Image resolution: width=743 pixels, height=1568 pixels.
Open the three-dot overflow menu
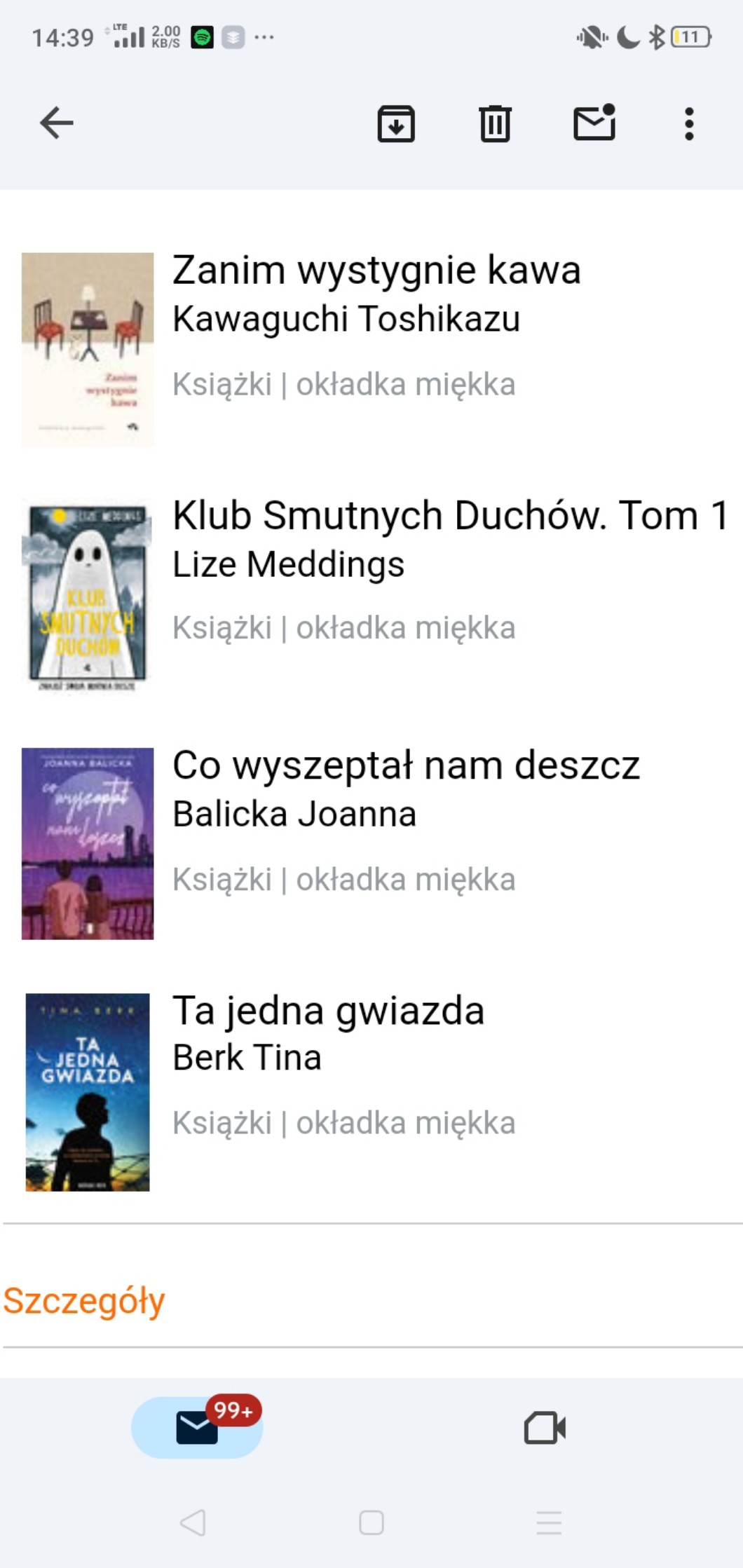pyautogui.click(x=689, y=124)
